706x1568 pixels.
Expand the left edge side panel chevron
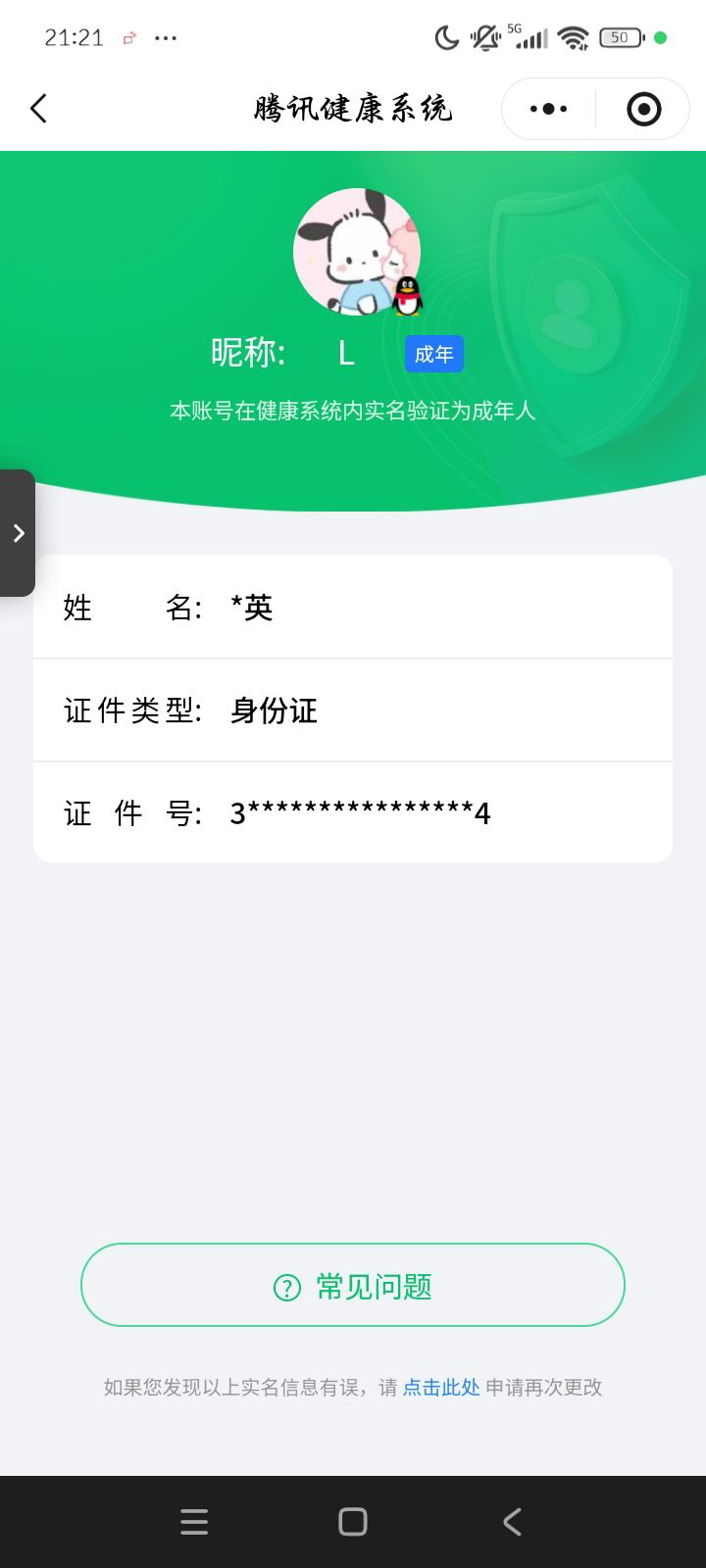17,532
